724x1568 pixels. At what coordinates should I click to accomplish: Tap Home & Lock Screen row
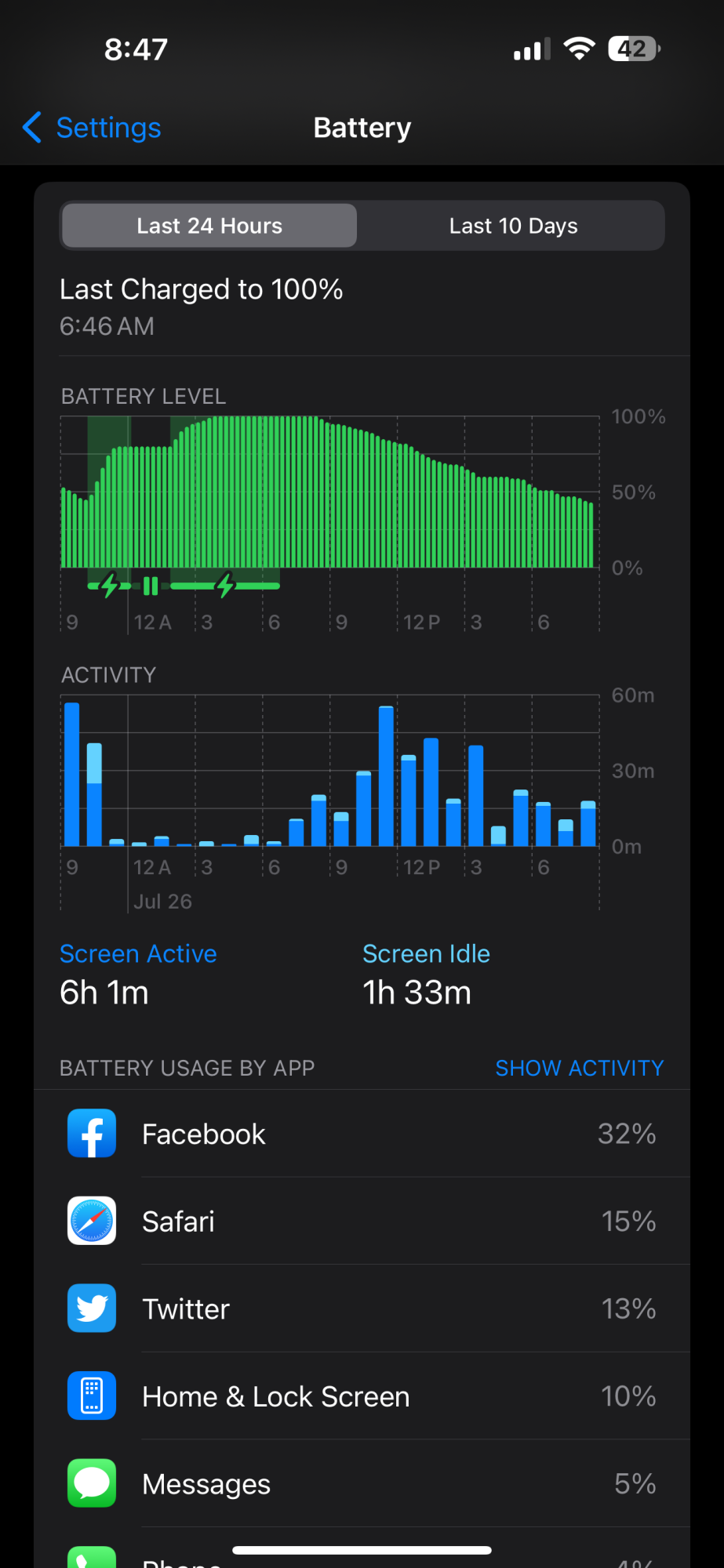tap(362, 1396)
